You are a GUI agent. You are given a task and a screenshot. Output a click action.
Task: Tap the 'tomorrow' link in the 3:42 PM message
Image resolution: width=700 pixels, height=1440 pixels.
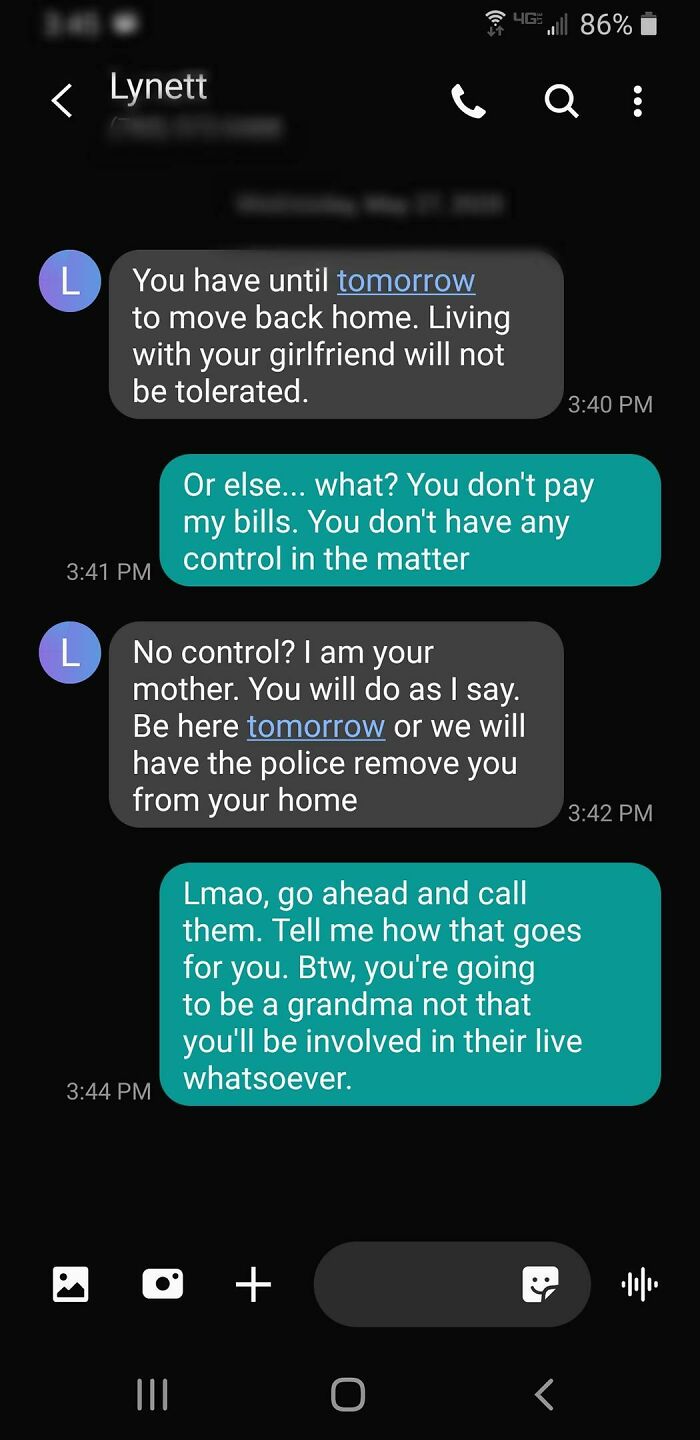pos(316,726)
